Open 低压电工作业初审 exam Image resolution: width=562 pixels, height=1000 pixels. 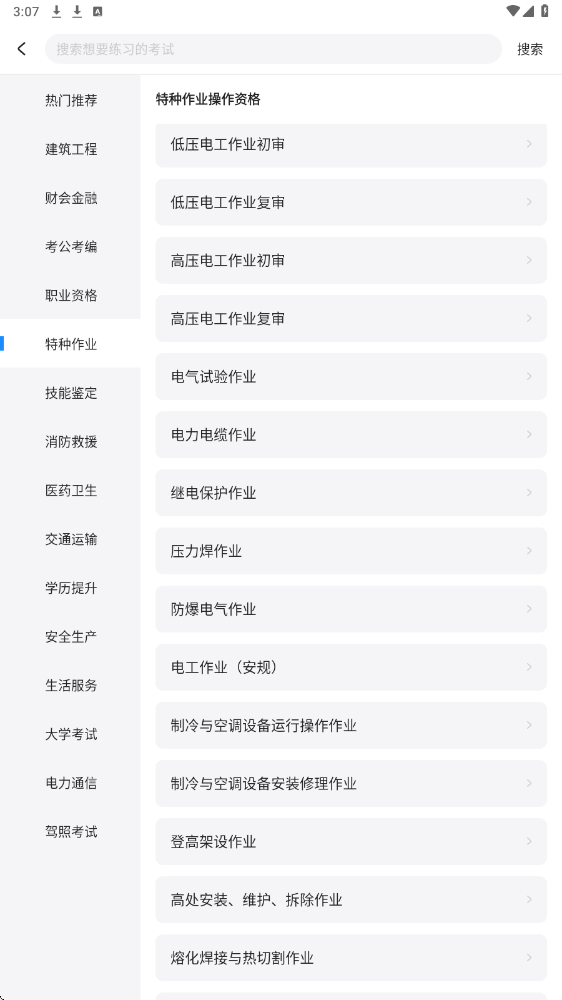(x=351, y=145)
